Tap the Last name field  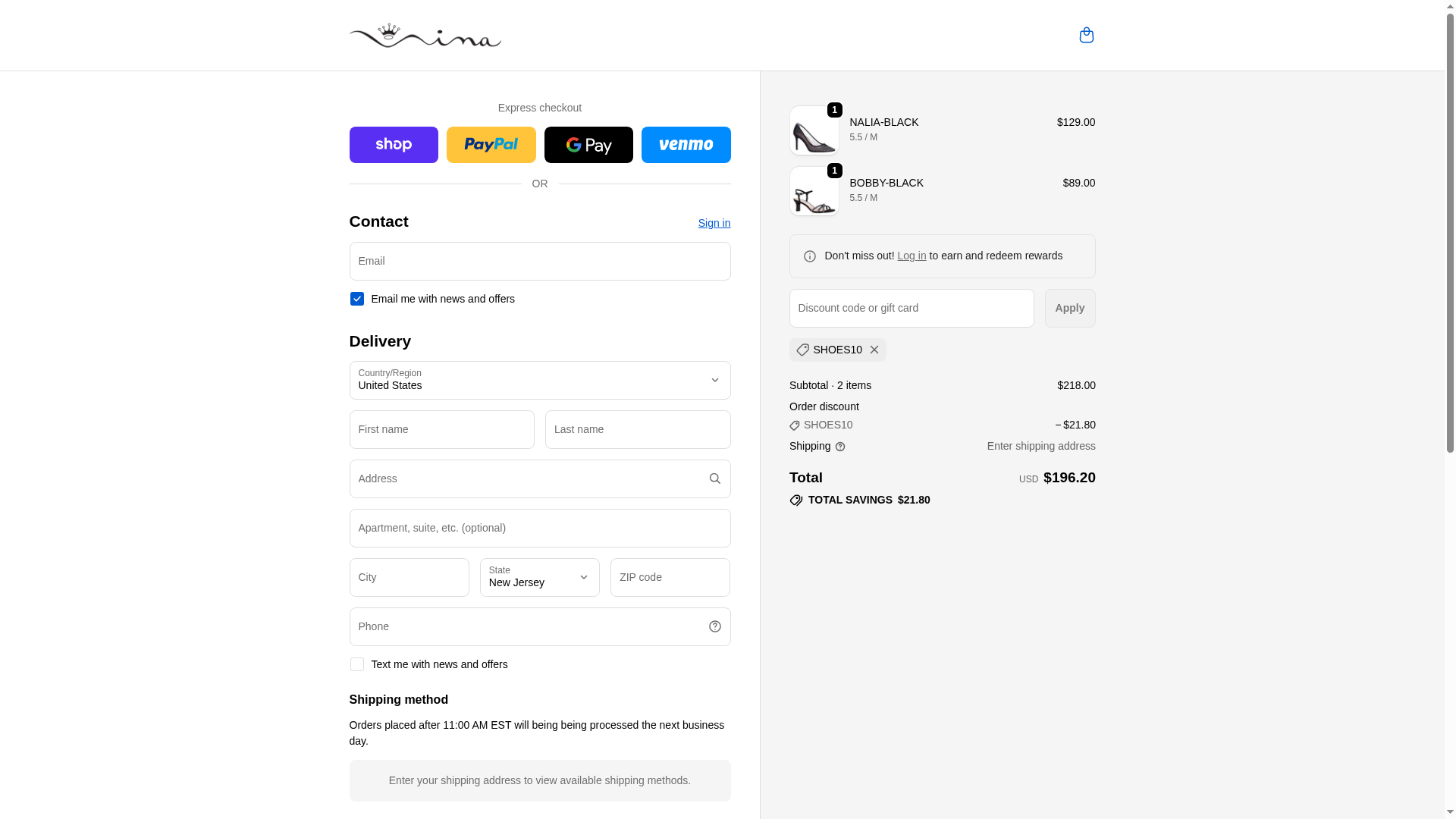(637, 429)
